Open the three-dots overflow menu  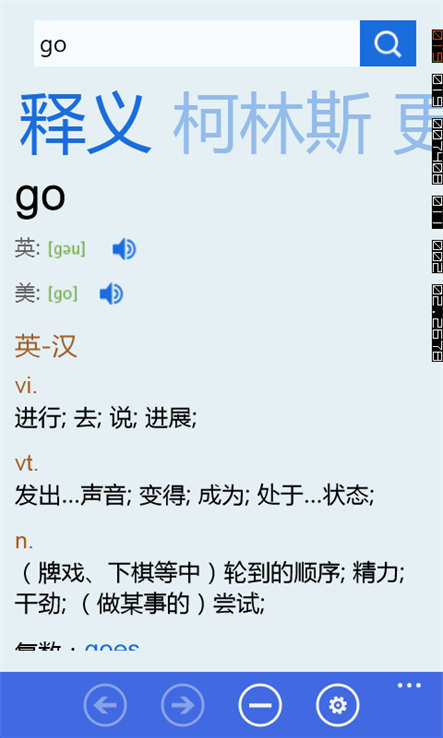point(409,685)
